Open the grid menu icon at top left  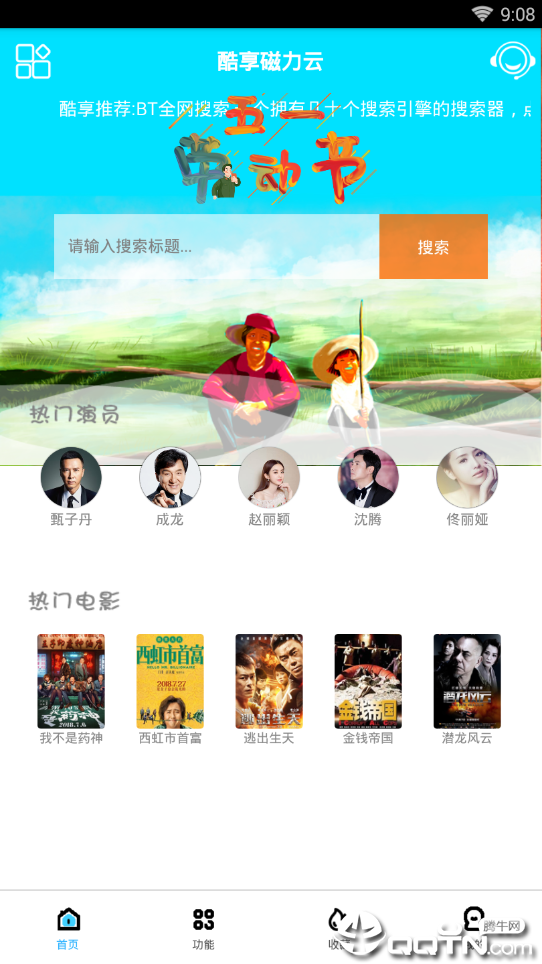point(33,61)
